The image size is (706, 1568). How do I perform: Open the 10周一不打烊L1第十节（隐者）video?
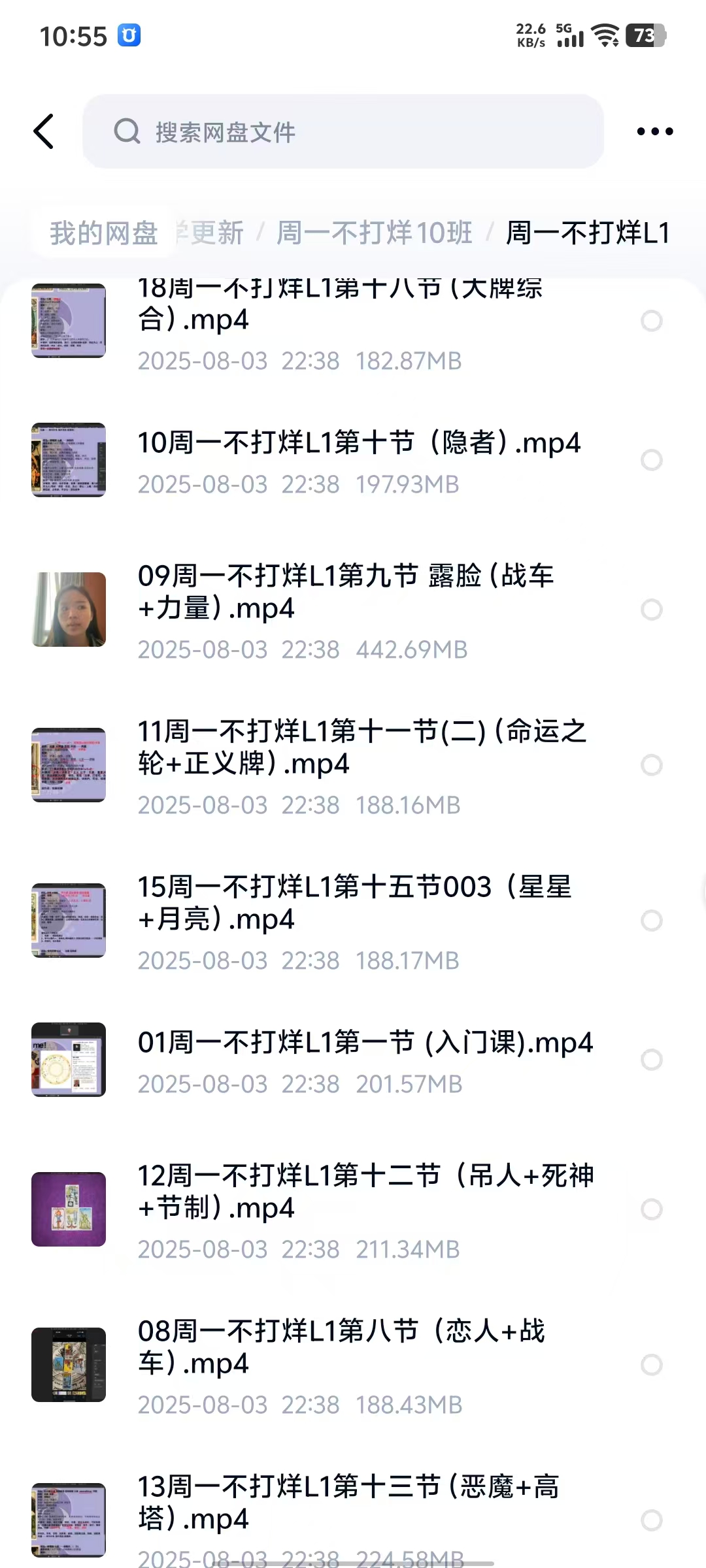pos(358,444)
